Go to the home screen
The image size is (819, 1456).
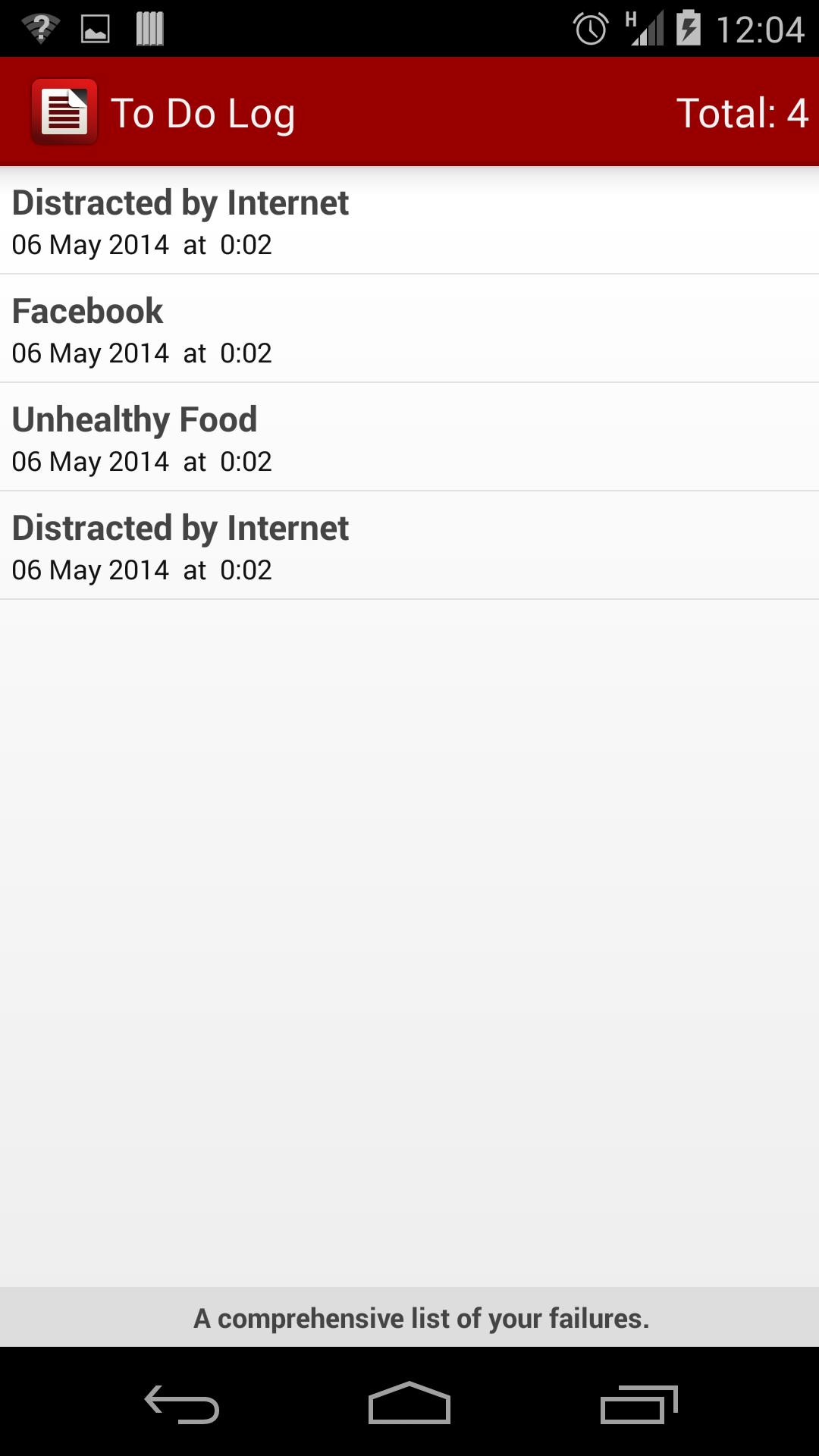point(409,1404)
